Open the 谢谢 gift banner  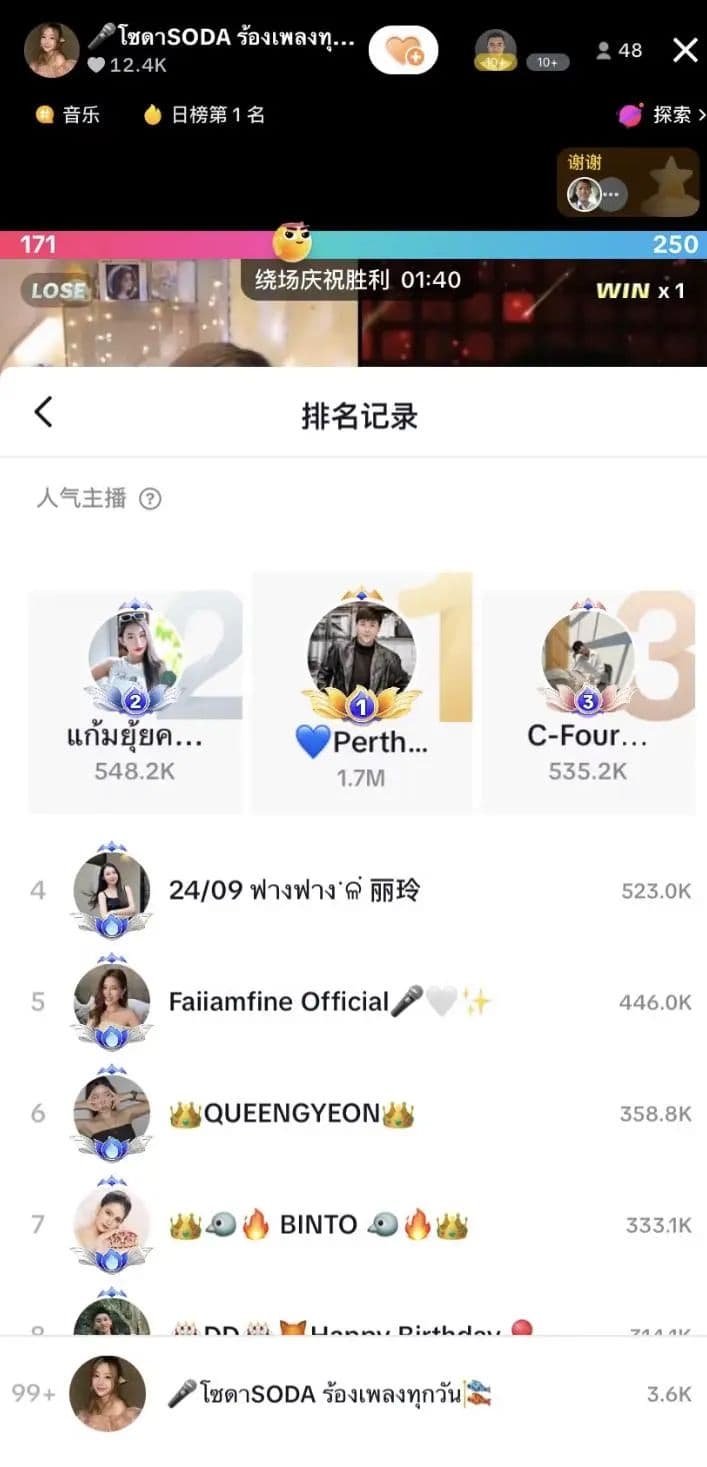coord(627,183)
